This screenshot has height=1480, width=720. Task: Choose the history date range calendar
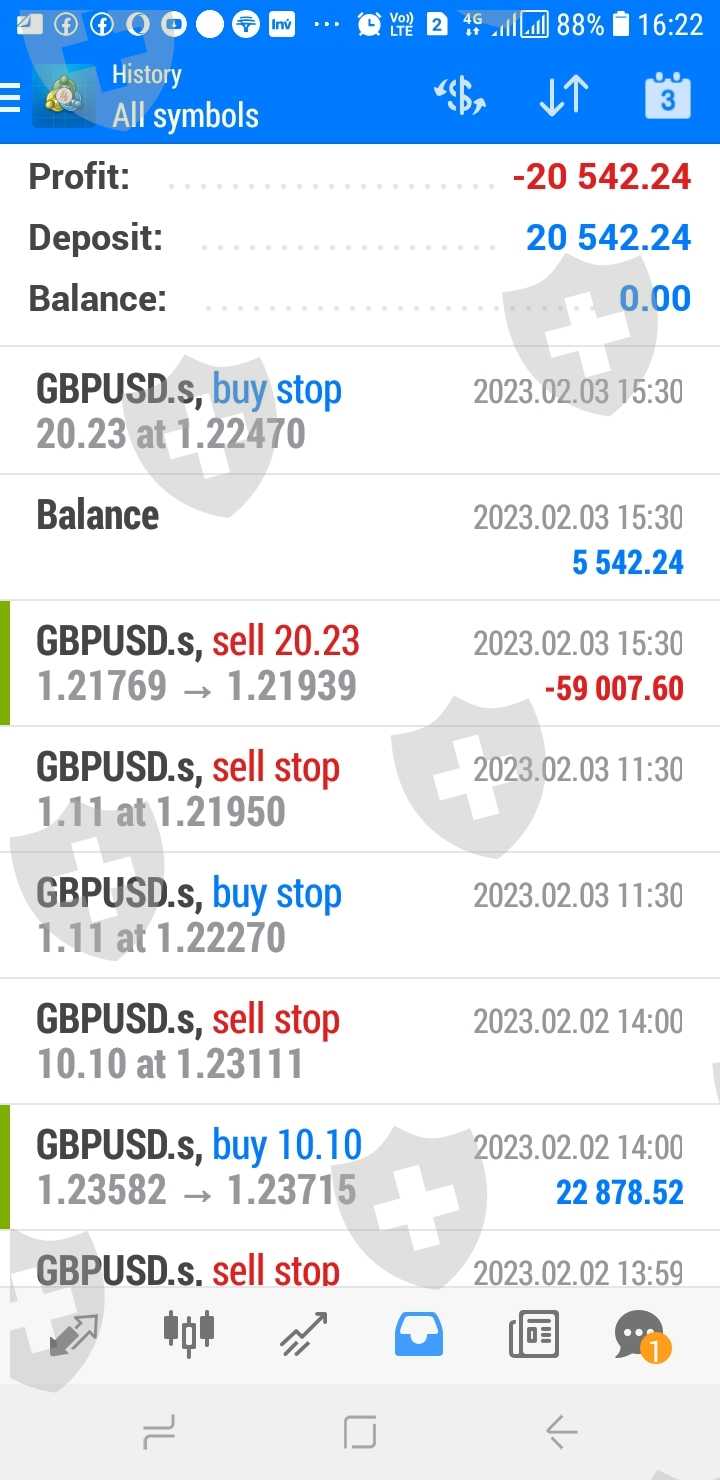pyautogui.click(x=667, y=97)
